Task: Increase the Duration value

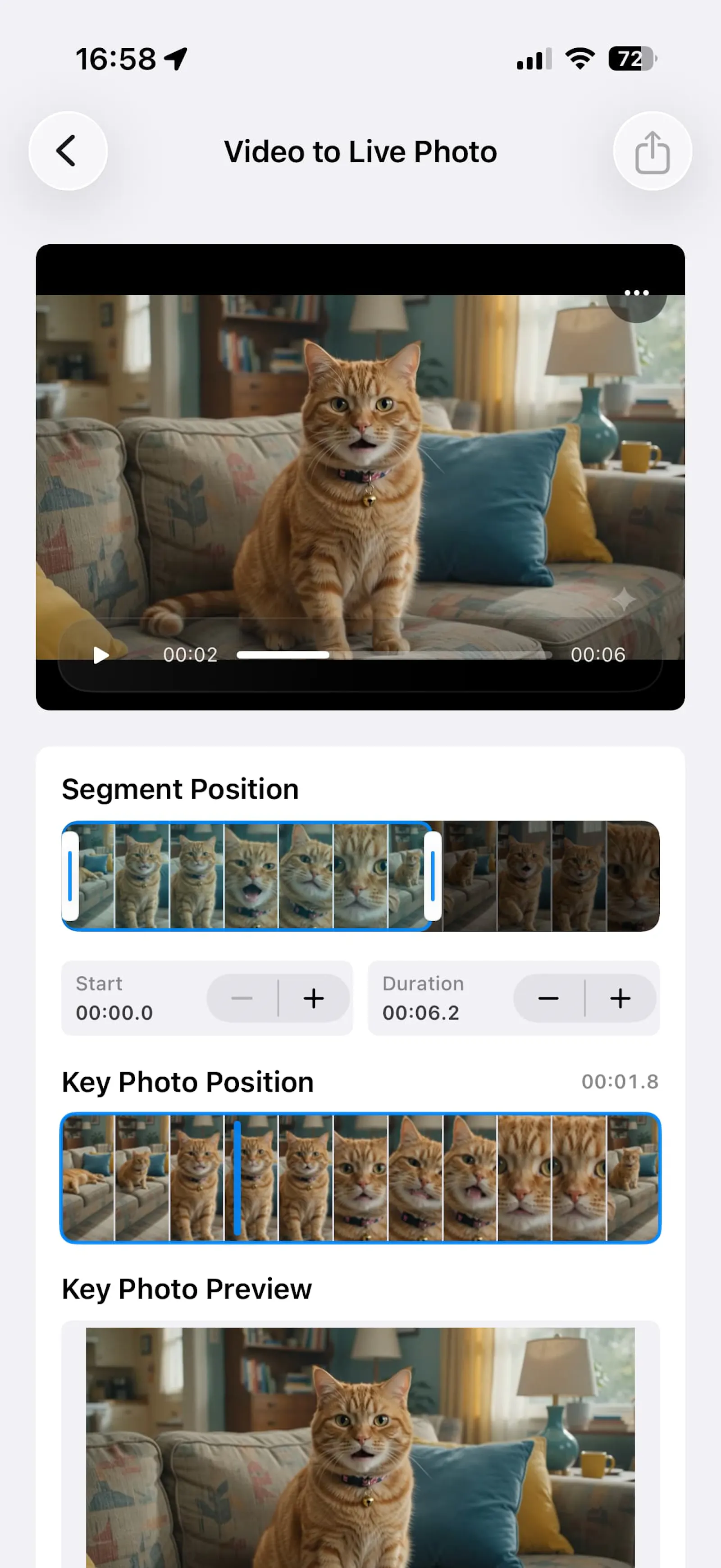Action: click(621, 998)
